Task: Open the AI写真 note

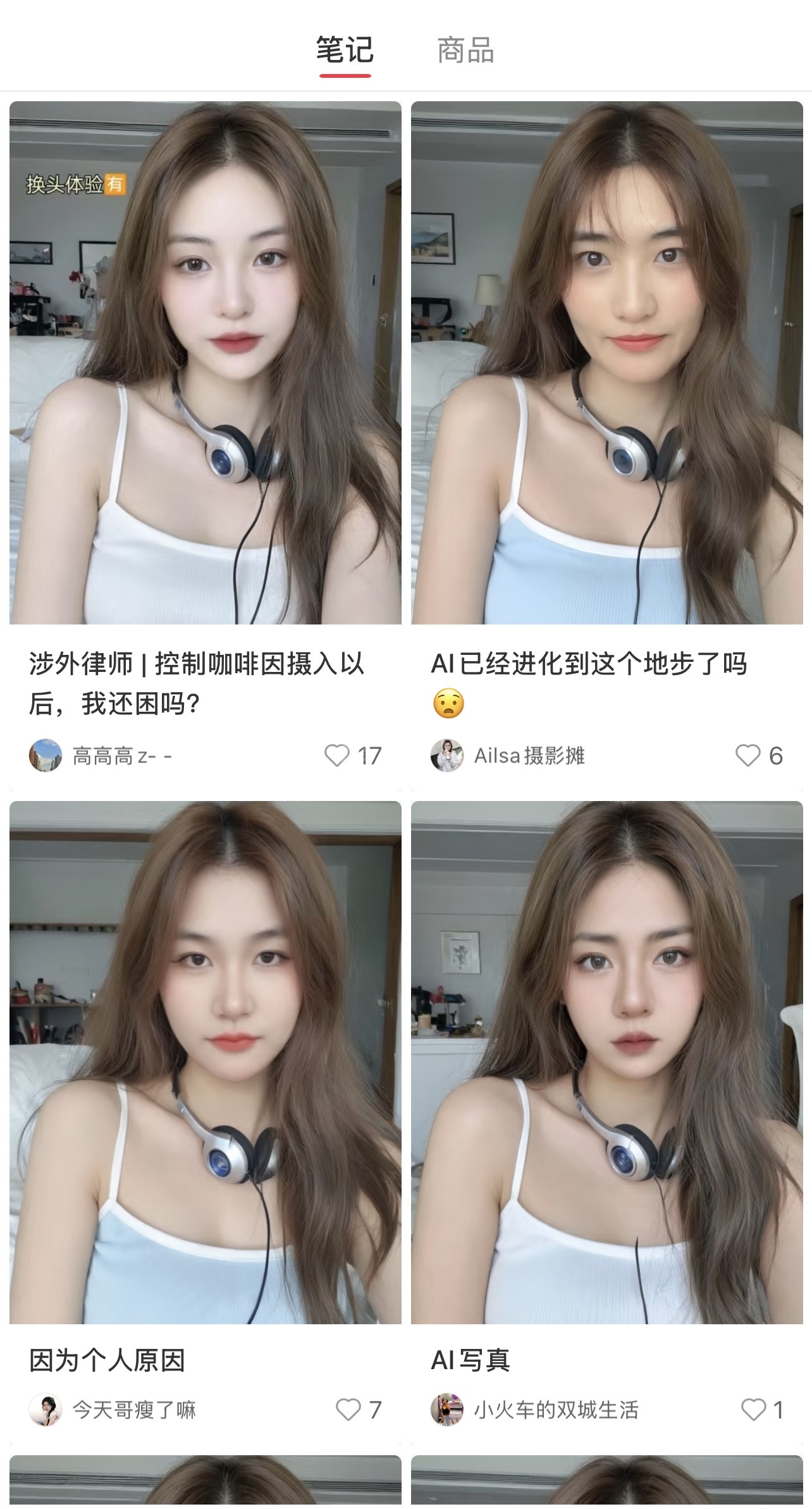Action: point(606,1062)
